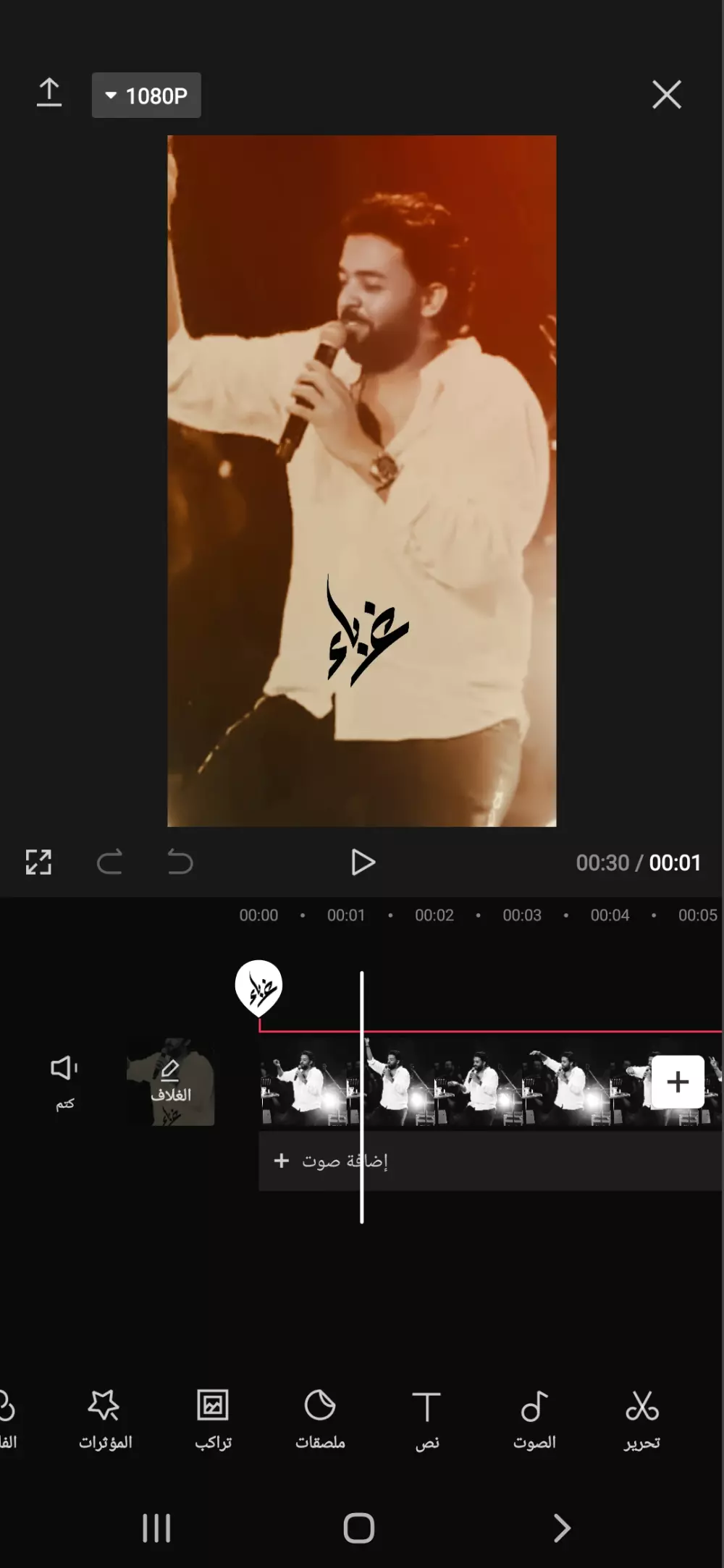Undo the last edit
The image size is (724, 1568).
click(180, 862)
